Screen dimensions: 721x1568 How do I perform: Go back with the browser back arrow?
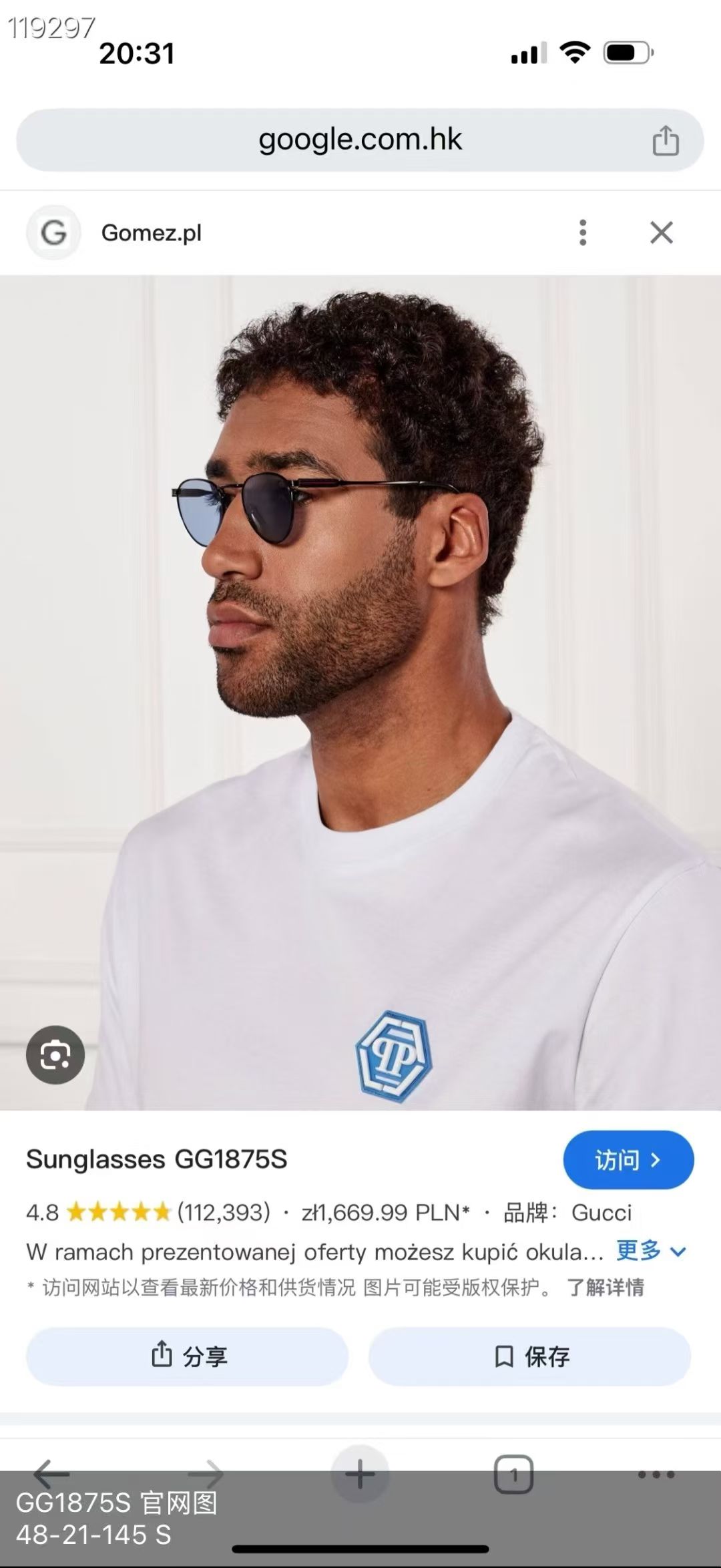point(51,1473)
